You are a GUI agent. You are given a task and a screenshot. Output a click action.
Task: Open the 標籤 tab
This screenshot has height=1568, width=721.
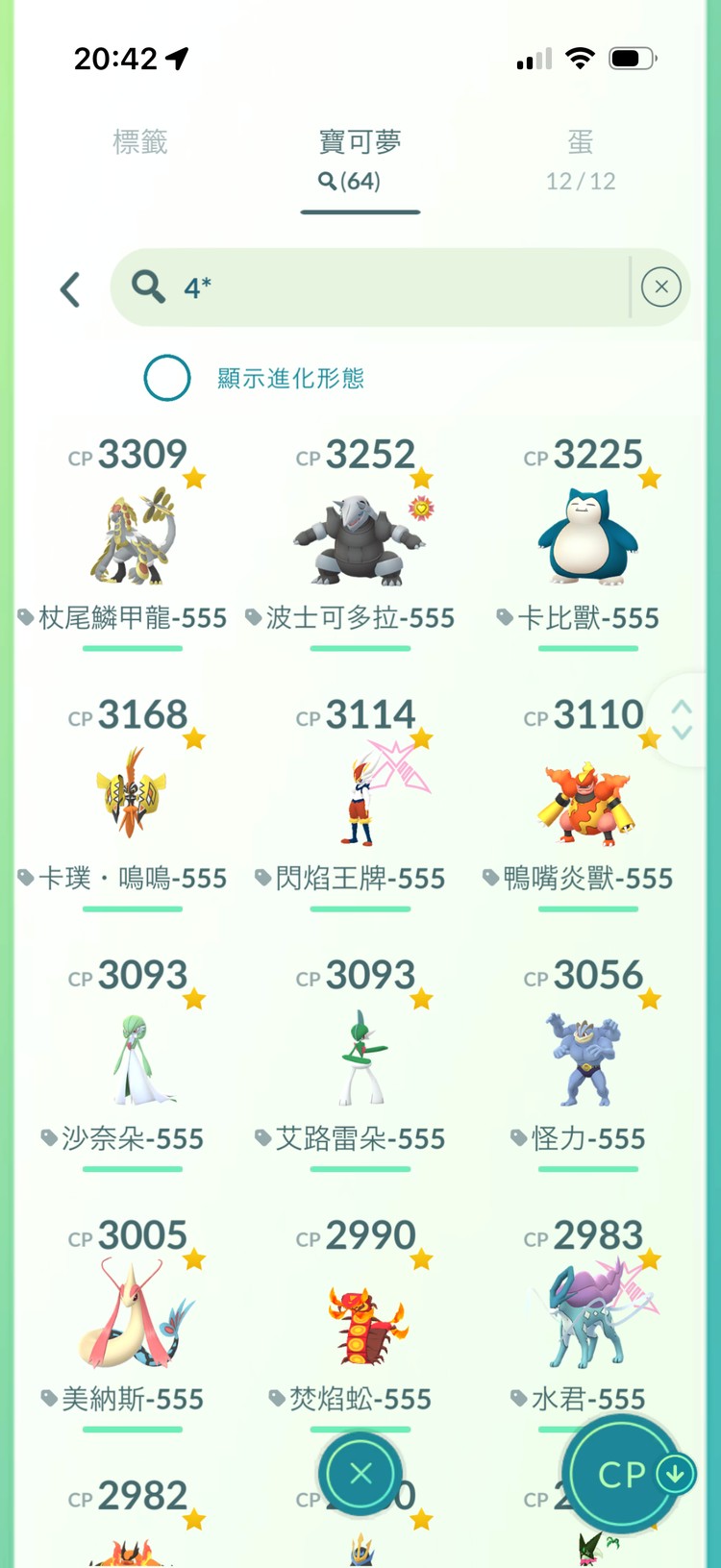[140, 142]
